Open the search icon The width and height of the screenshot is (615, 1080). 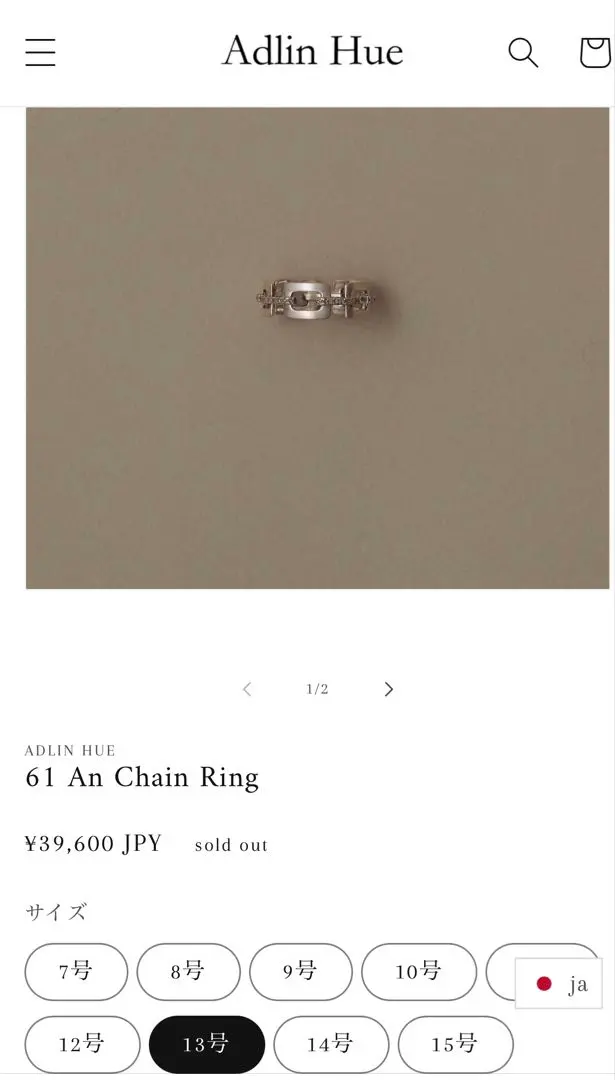tap(523, 52)
